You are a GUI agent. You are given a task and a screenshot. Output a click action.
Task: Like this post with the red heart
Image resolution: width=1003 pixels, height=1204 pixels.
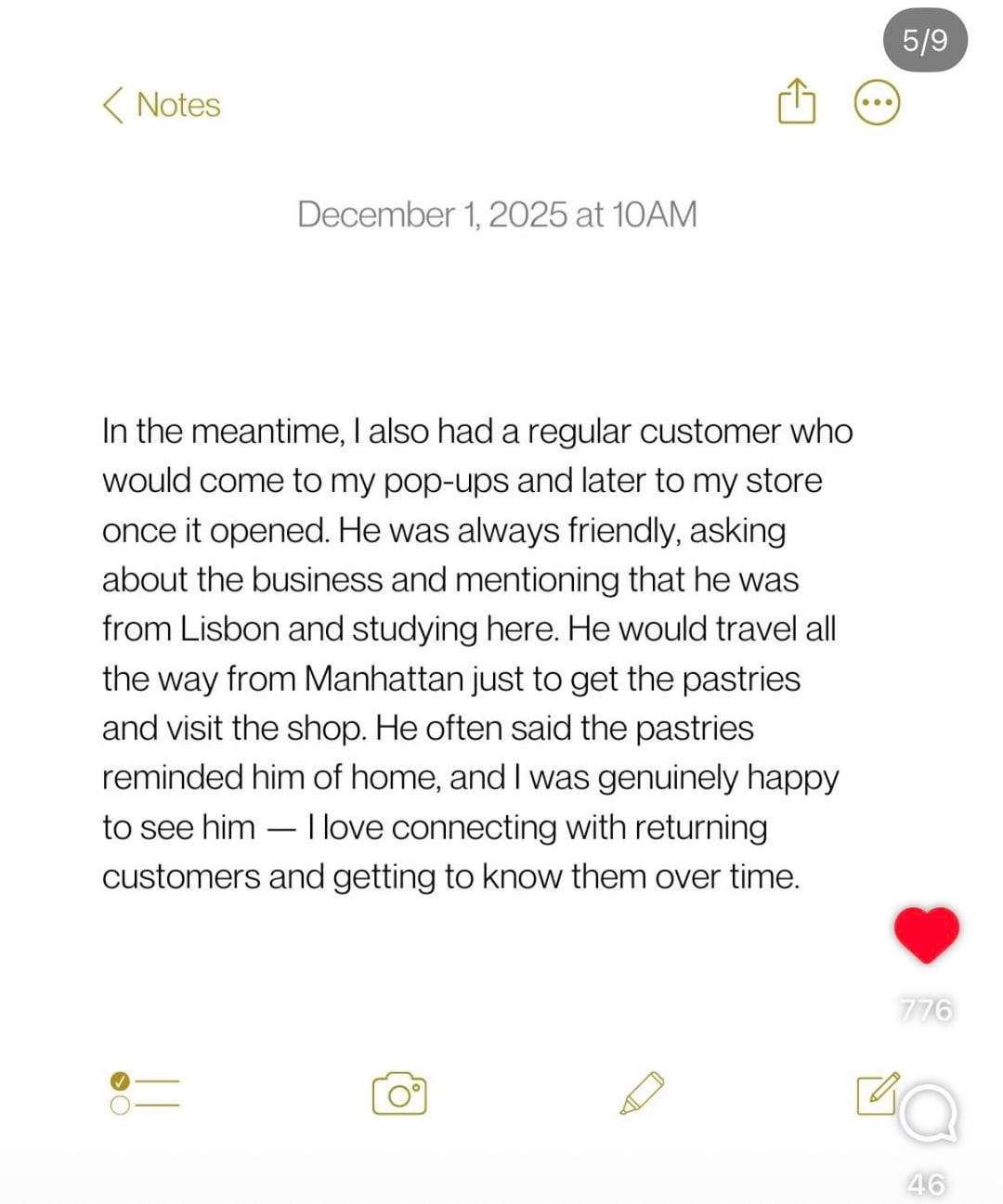tap(926, 934)
